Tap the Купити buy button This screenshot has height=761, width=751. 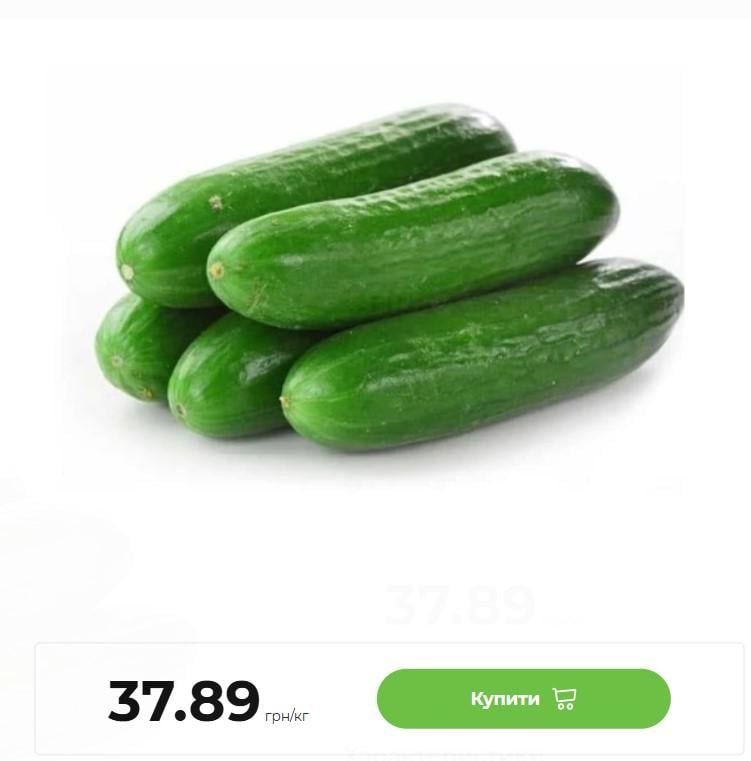tap(523, 698)
